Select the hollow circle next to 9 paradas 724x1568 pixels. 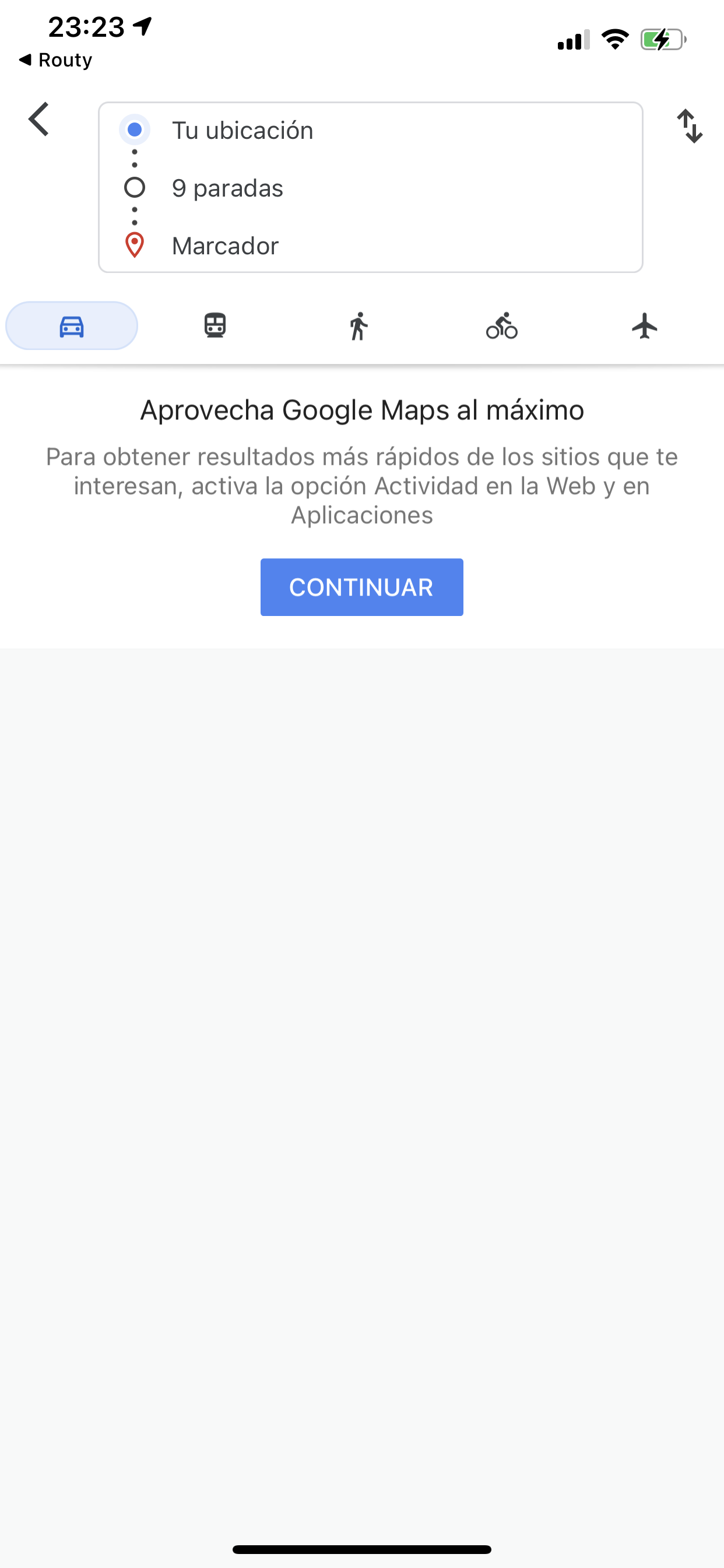134,187
